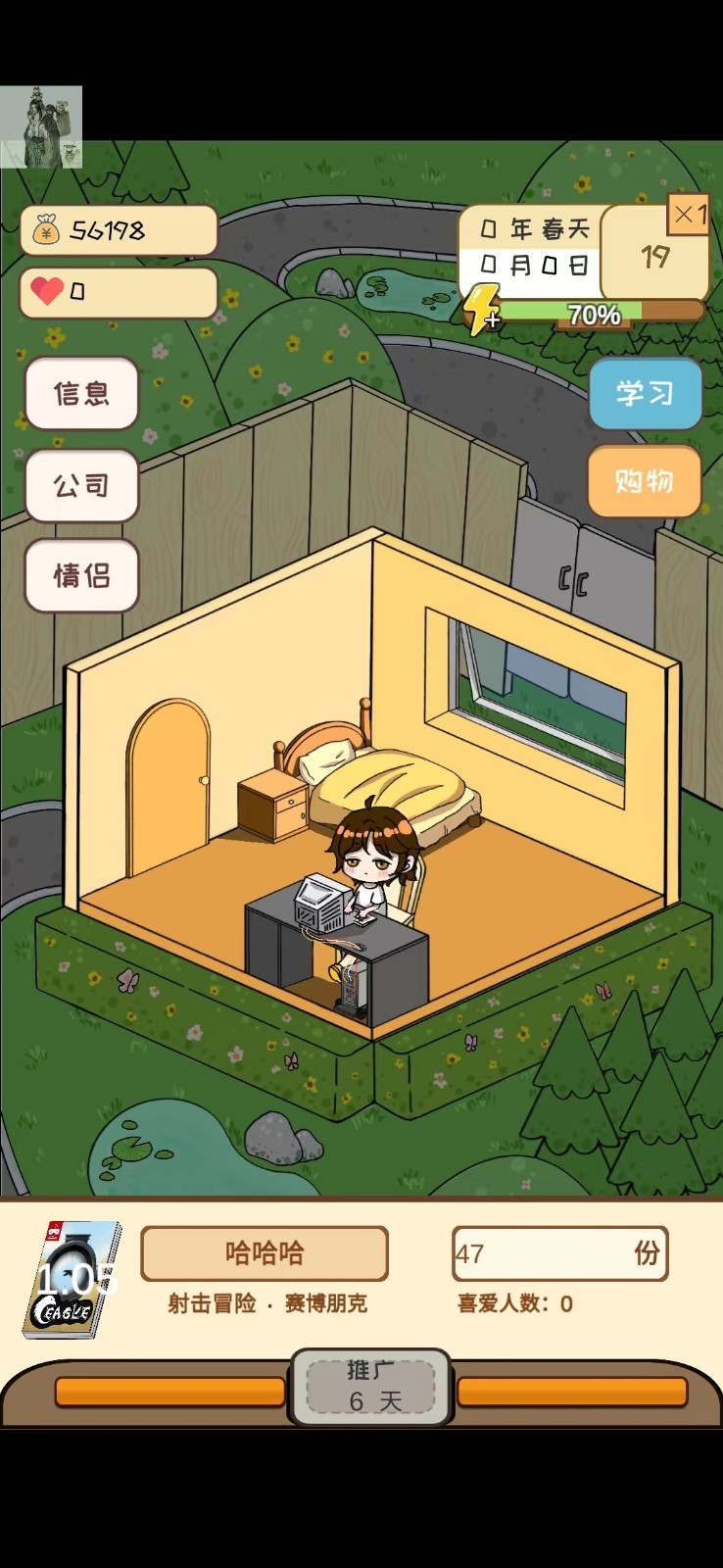Viewport: 723px width, 1568px height.
Task: Click the 学习 study button
Action: click(646, 394)
